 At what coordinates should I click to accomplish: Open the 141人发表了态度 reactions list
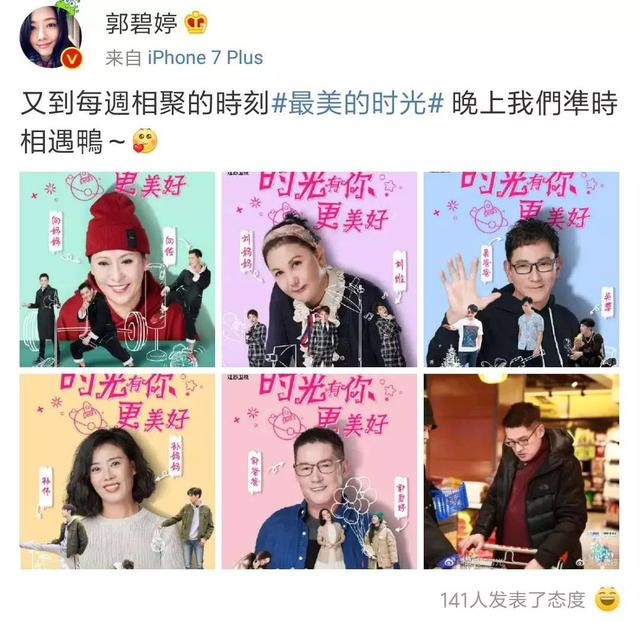pos(512,600)
